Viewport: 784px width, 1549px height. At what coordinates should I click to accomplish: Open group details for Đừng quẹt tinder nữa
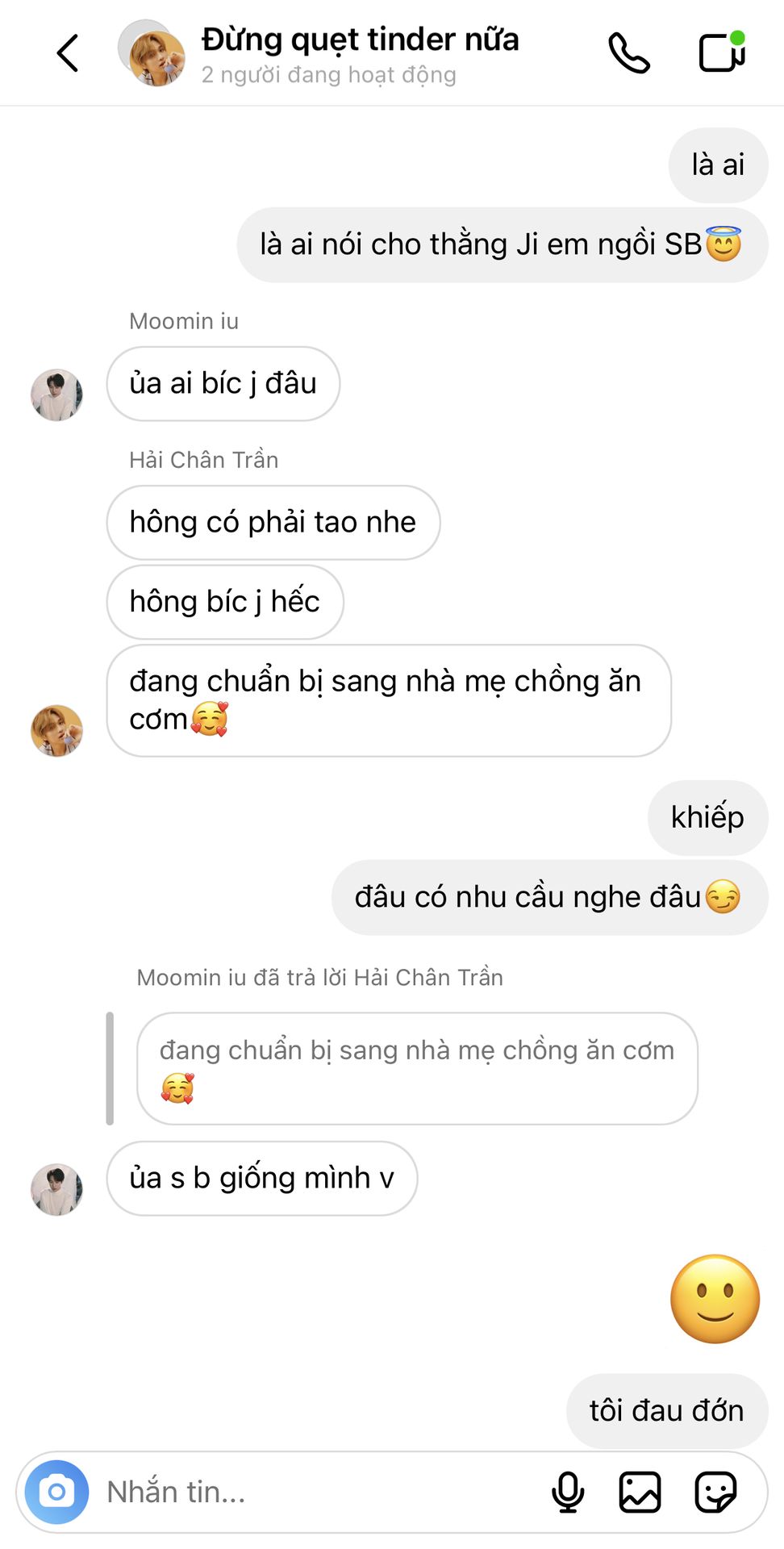pyautogui.click(x=359, y=53)
